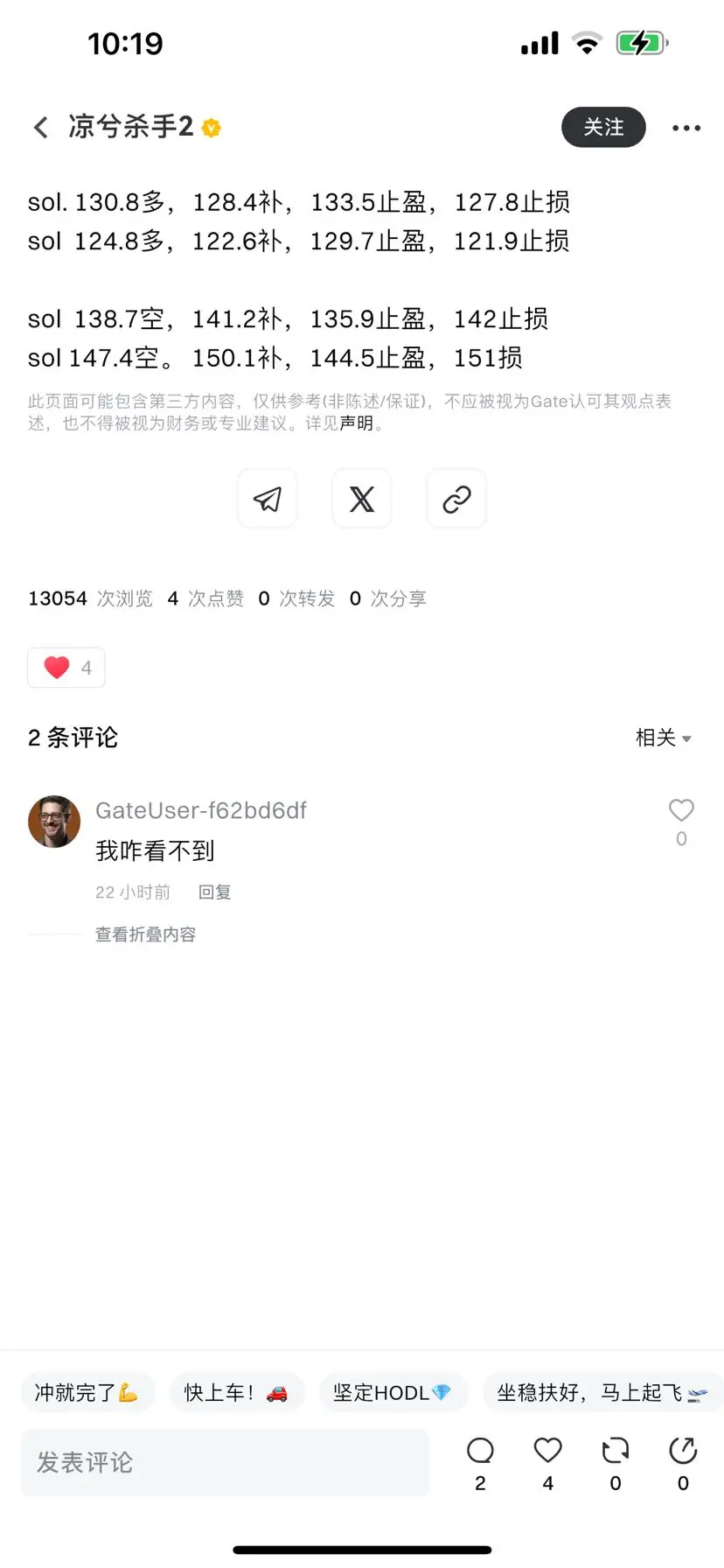Screen dimensions: 724x1568
Task: Share the post to X
Action: click(x=361, y=499)
